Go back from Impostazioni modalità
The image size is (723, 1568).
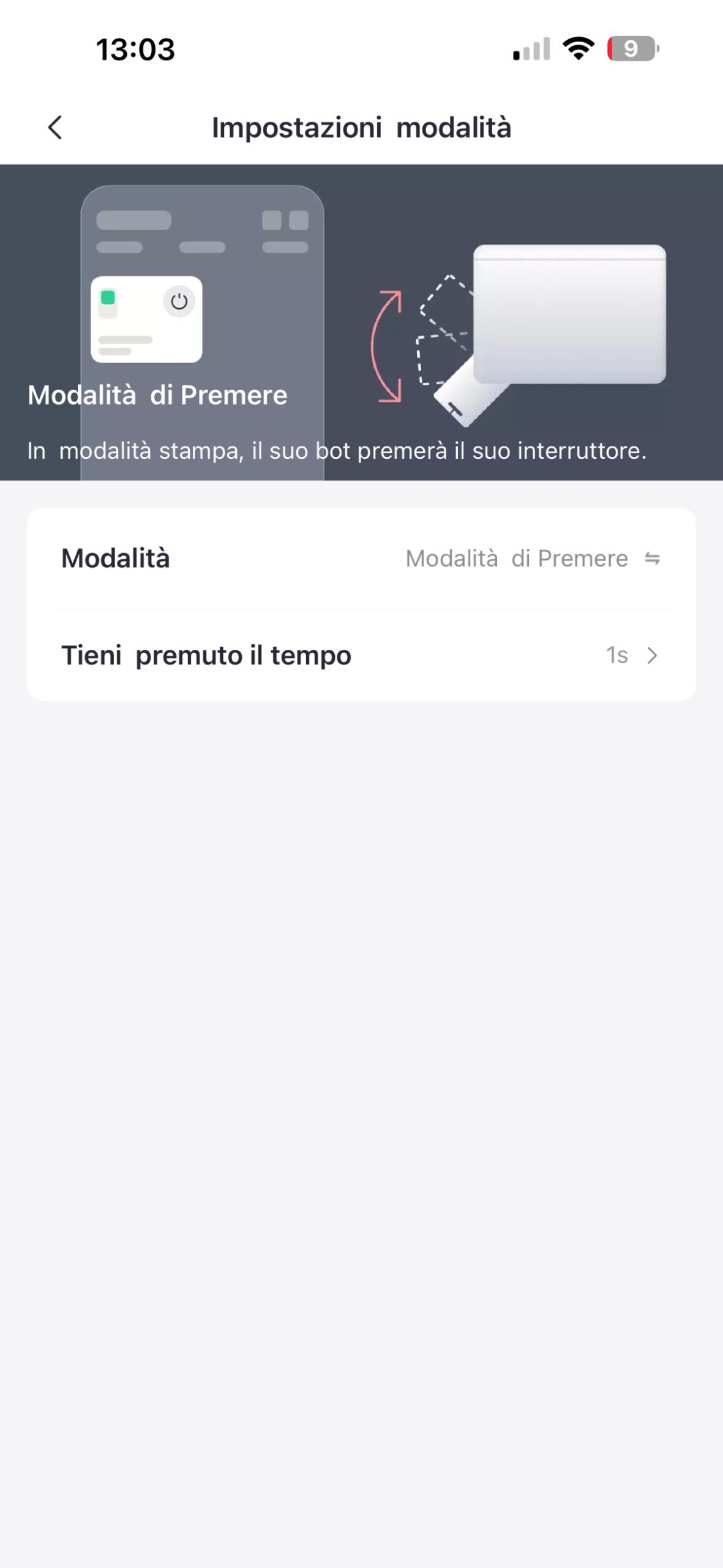pos(55,127)
